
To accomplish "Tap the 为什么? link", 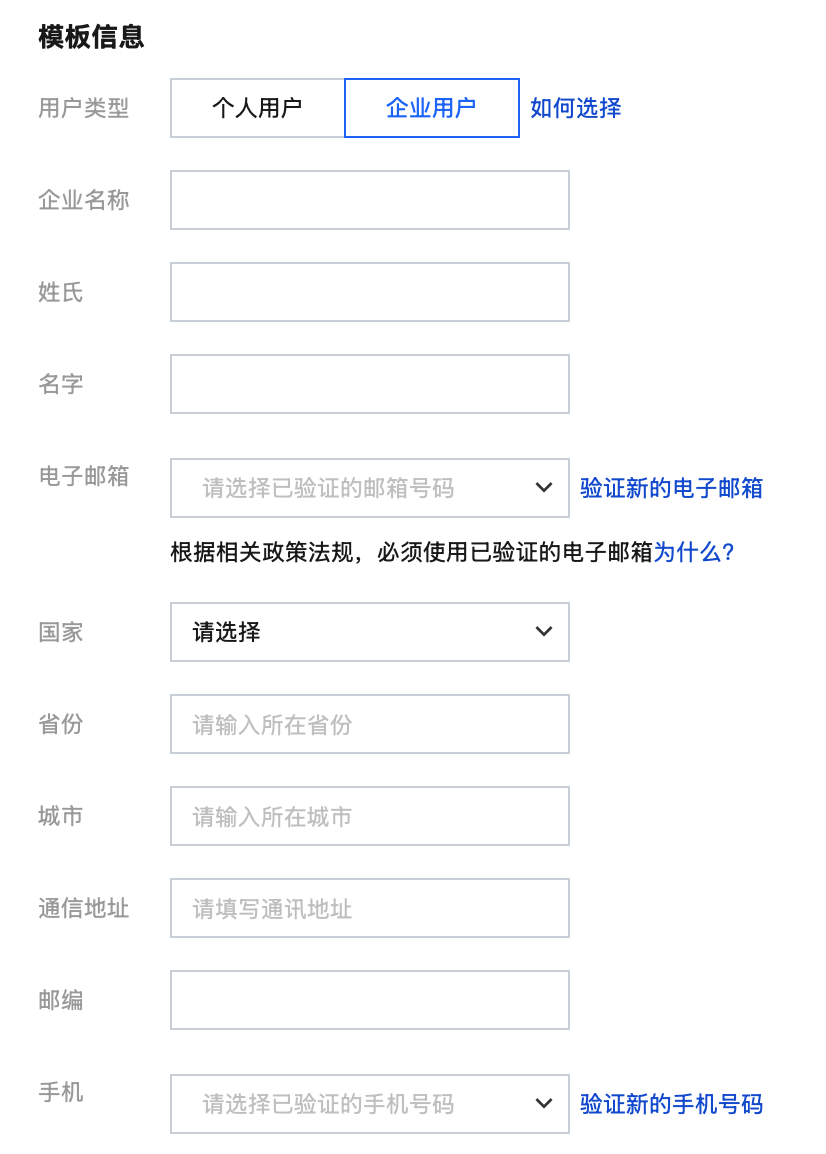I will 694,552.
